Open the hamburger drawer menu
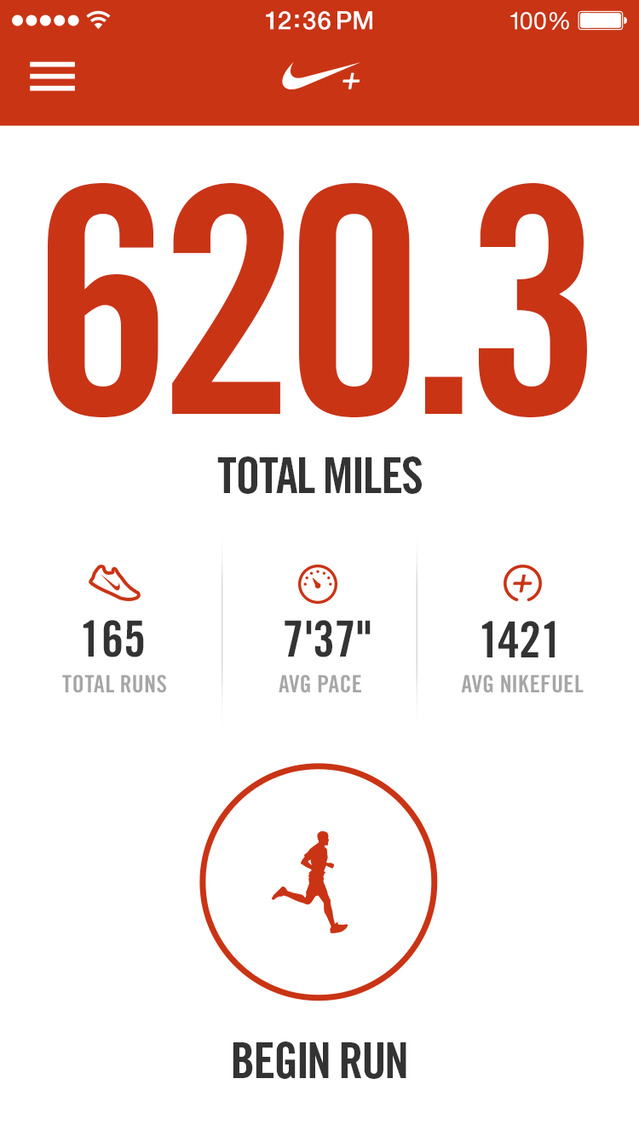Screen dimensions: 639x1136 coord(52,77)
